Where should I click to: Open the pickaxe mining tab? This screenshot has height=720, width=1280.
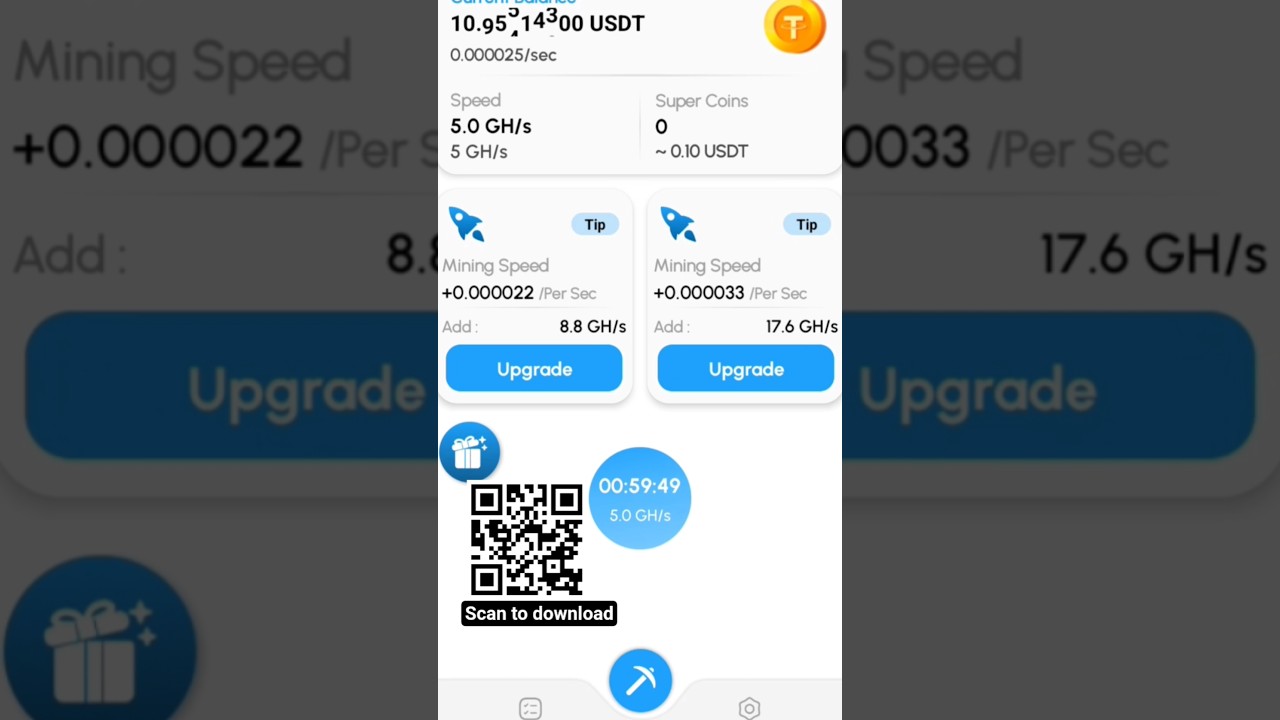tap(640, 681)
